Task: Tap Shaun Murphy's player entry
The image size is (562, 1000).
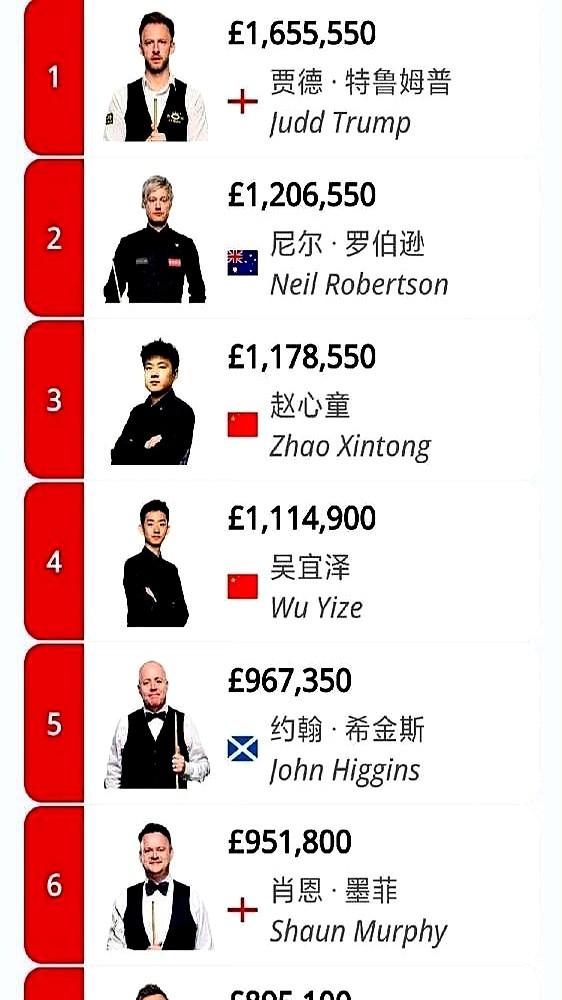Action: (282, 885)
